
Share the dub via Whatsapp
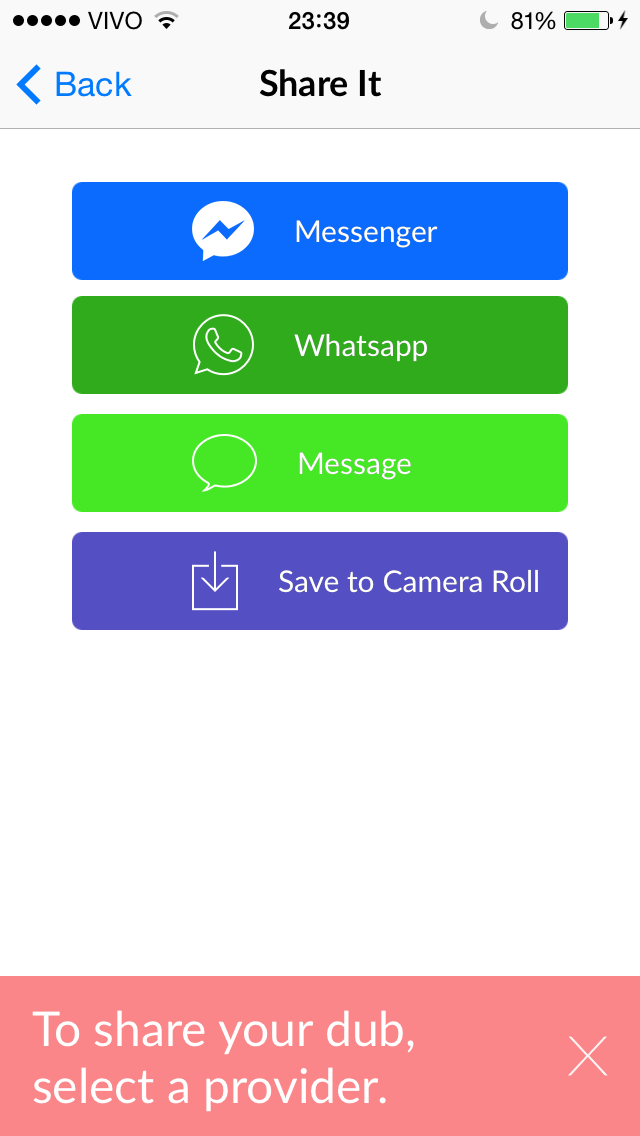coord(320,345)
